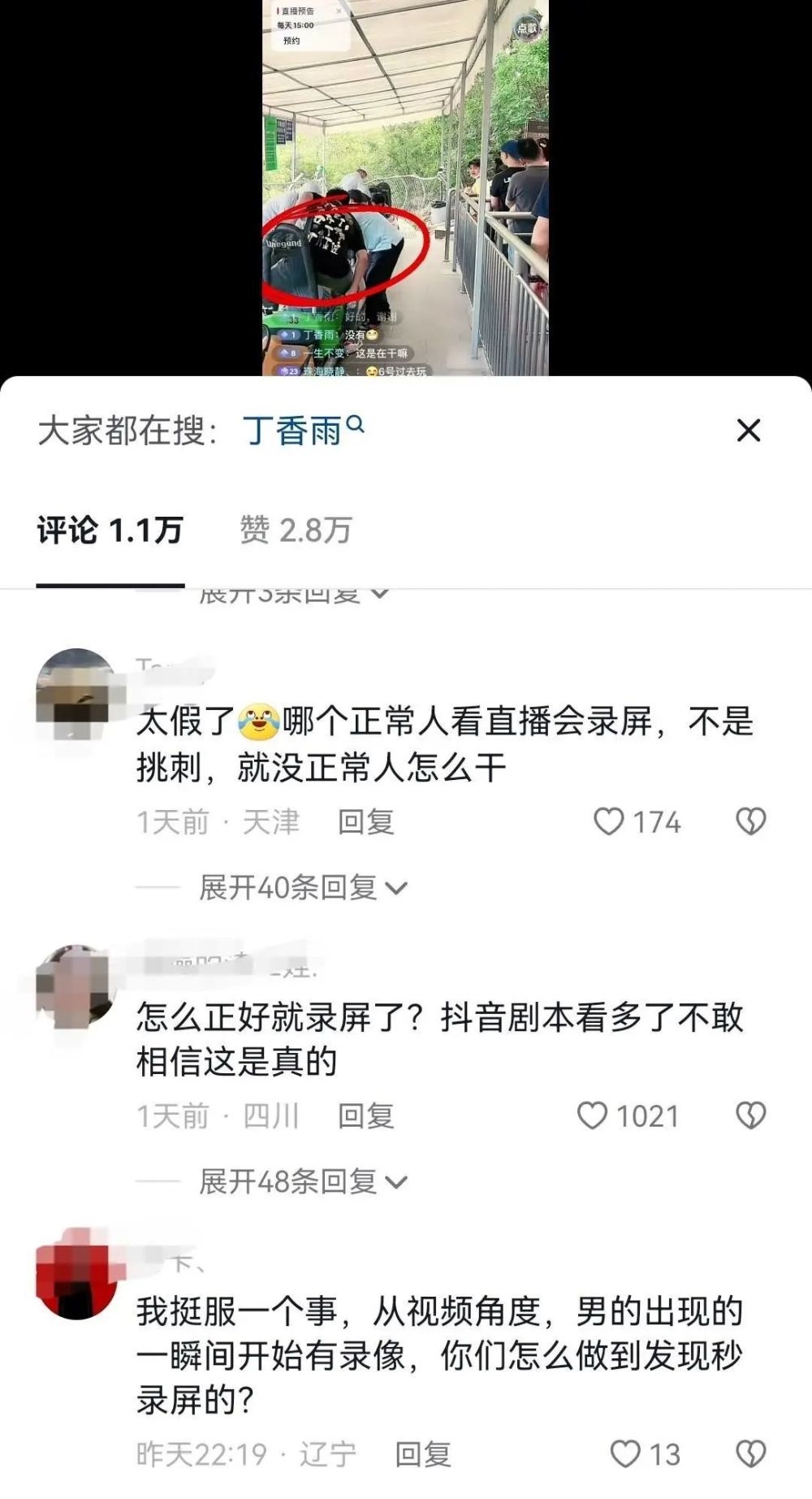Reply to the comment from 四川
The width and height of the screenshot is (812, 1499).
coord(365,1116)
